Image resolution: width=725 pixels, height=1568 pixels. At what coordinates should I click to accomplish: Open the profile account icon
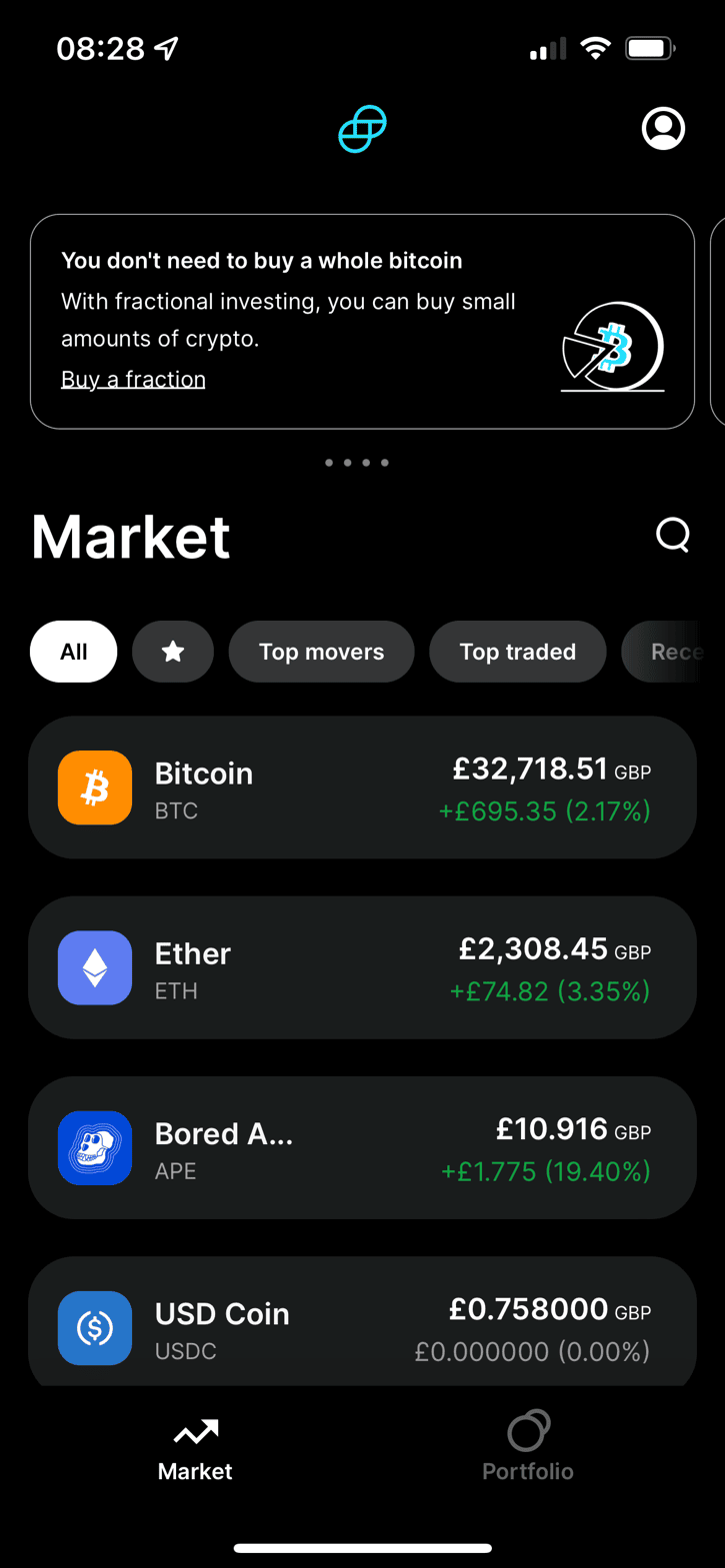click(663, 129)
